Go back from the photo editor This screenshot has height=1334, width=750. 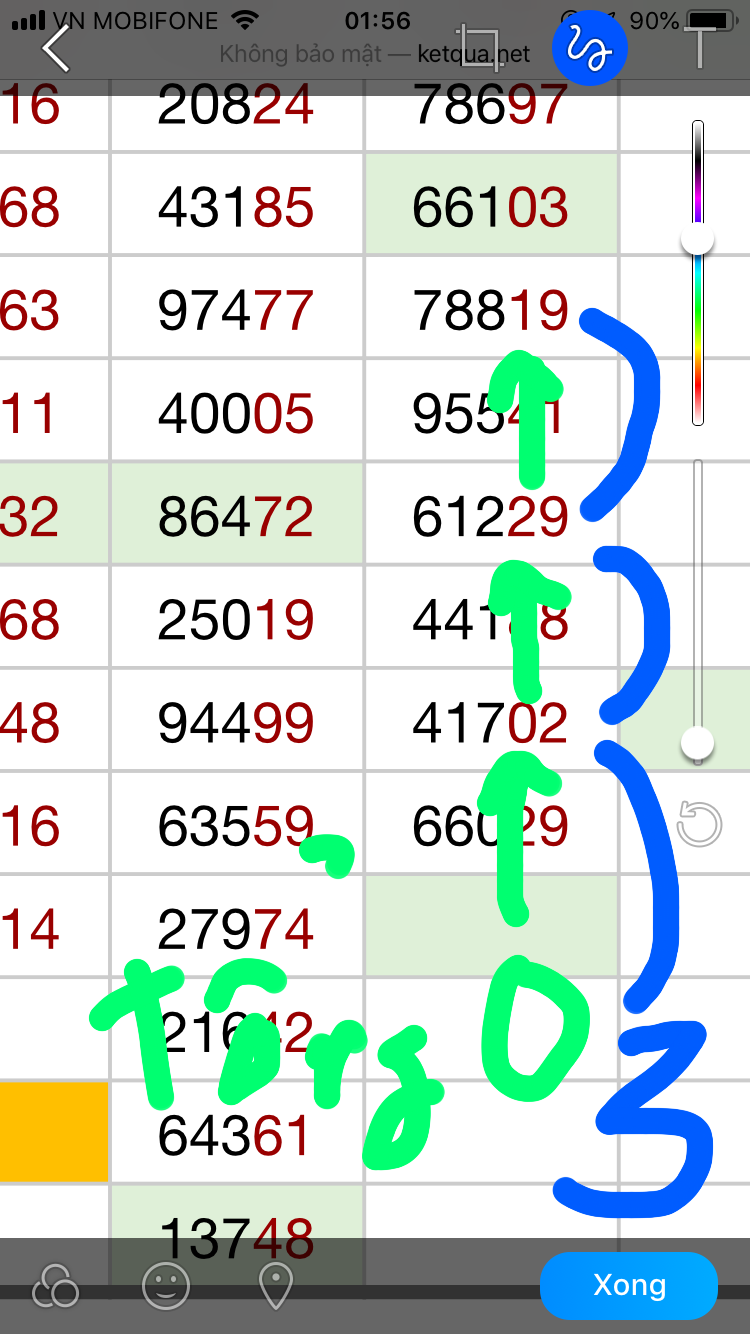56,48
